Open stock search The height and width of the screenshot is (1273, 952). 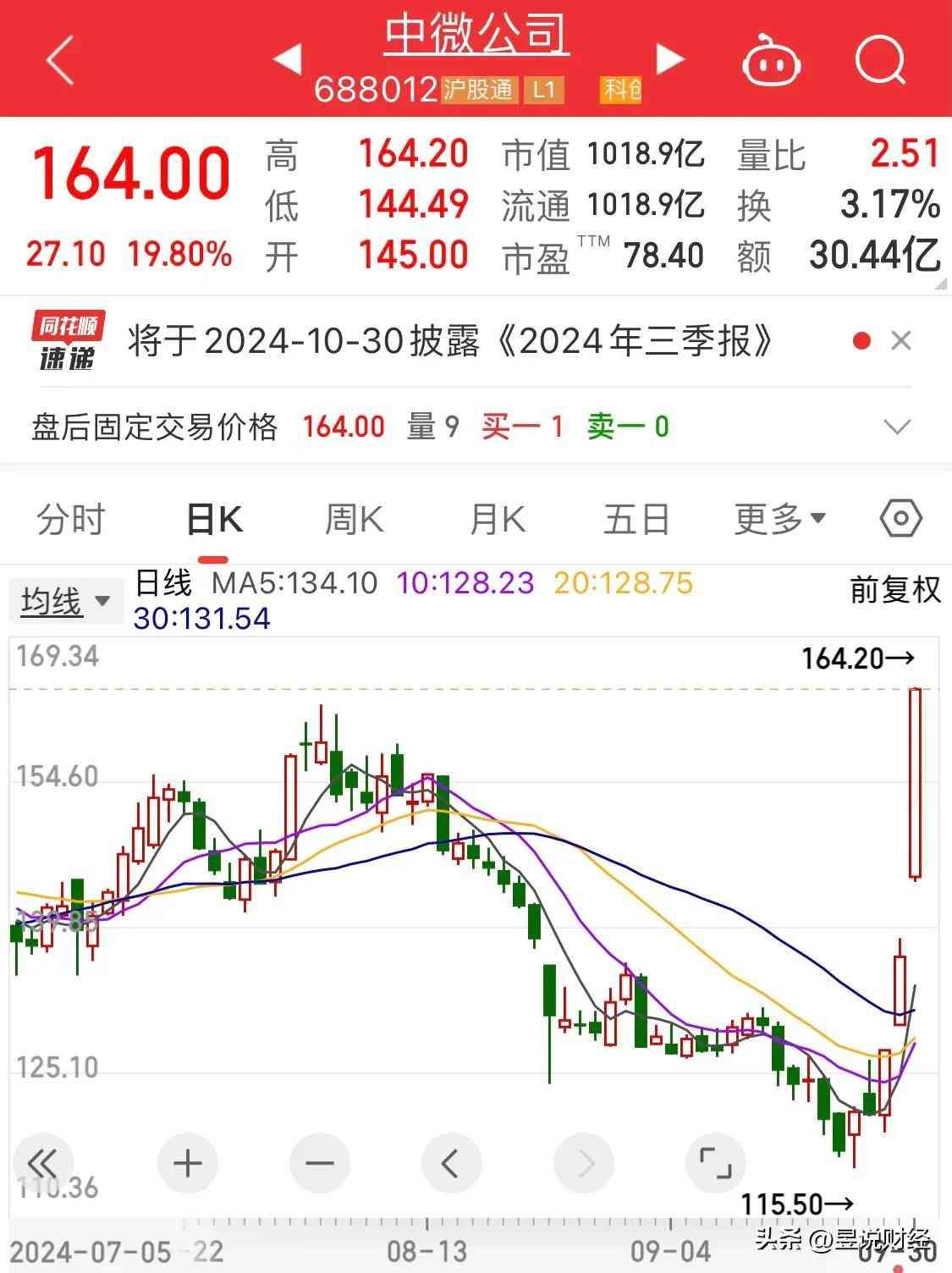pos(880,61)
